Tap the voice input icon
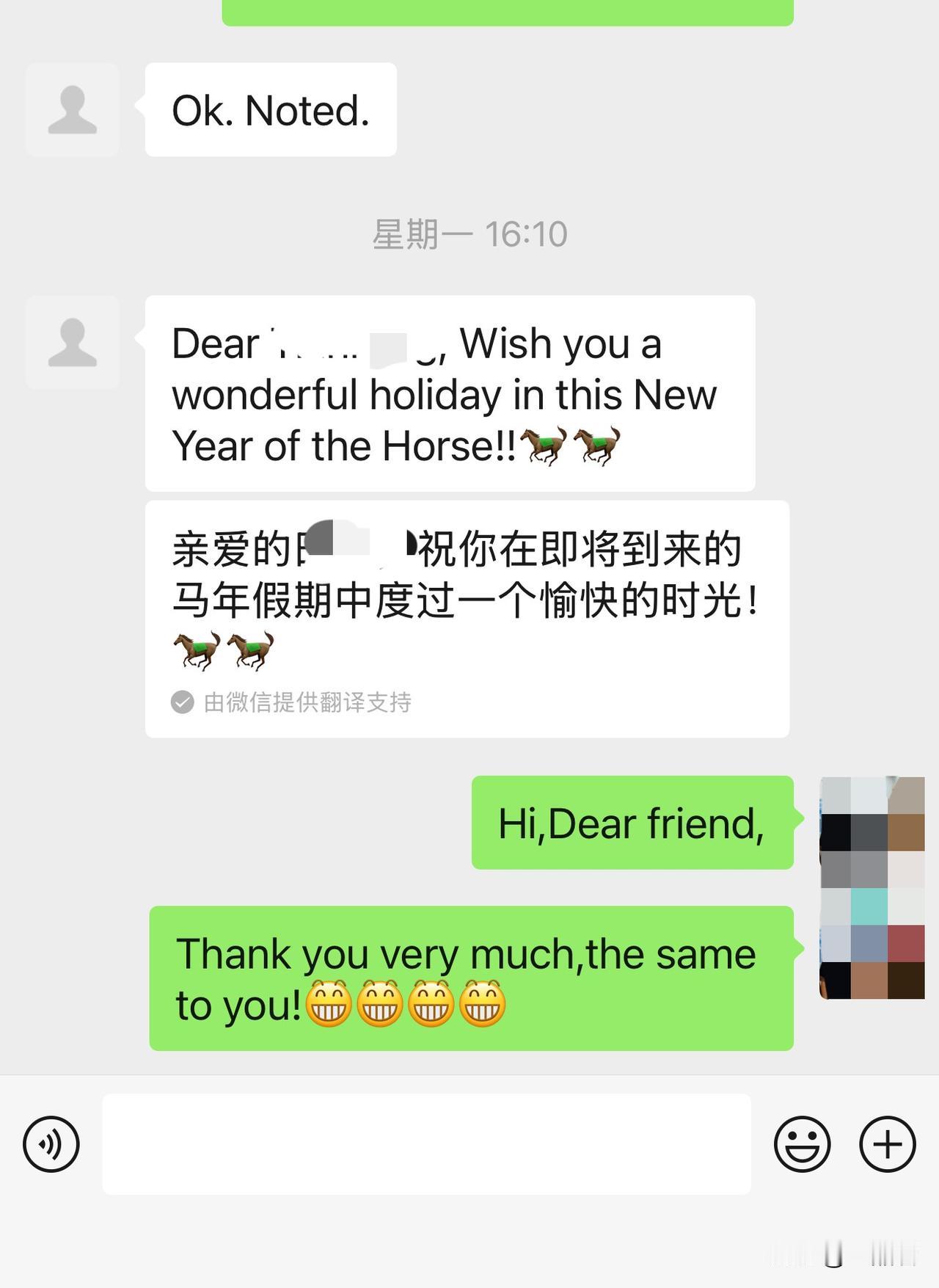The height and width of the screenshot is (1288, 939). click(50, 1145)
